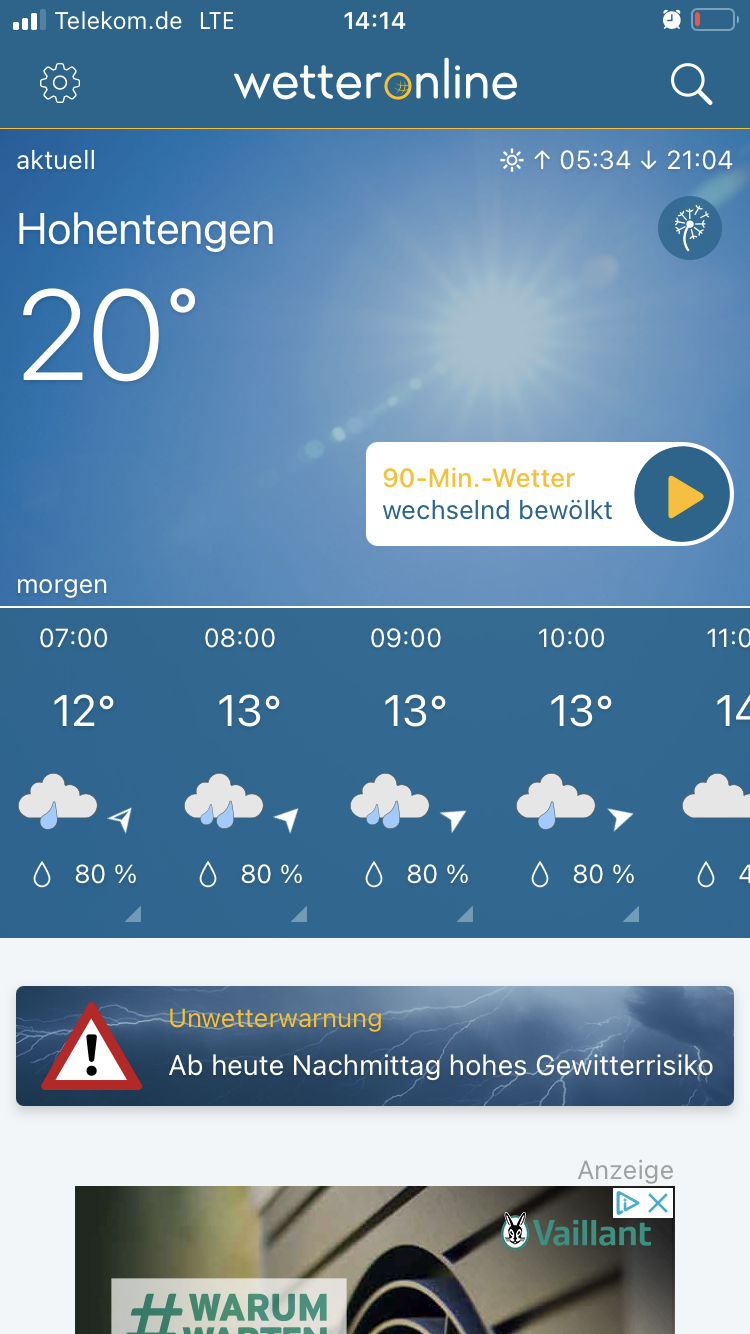The height and width of the screenshot is (1334, 750).
Task: Open the Unwetterwarnung storm warning banner
Action: tap(375, 1046)
